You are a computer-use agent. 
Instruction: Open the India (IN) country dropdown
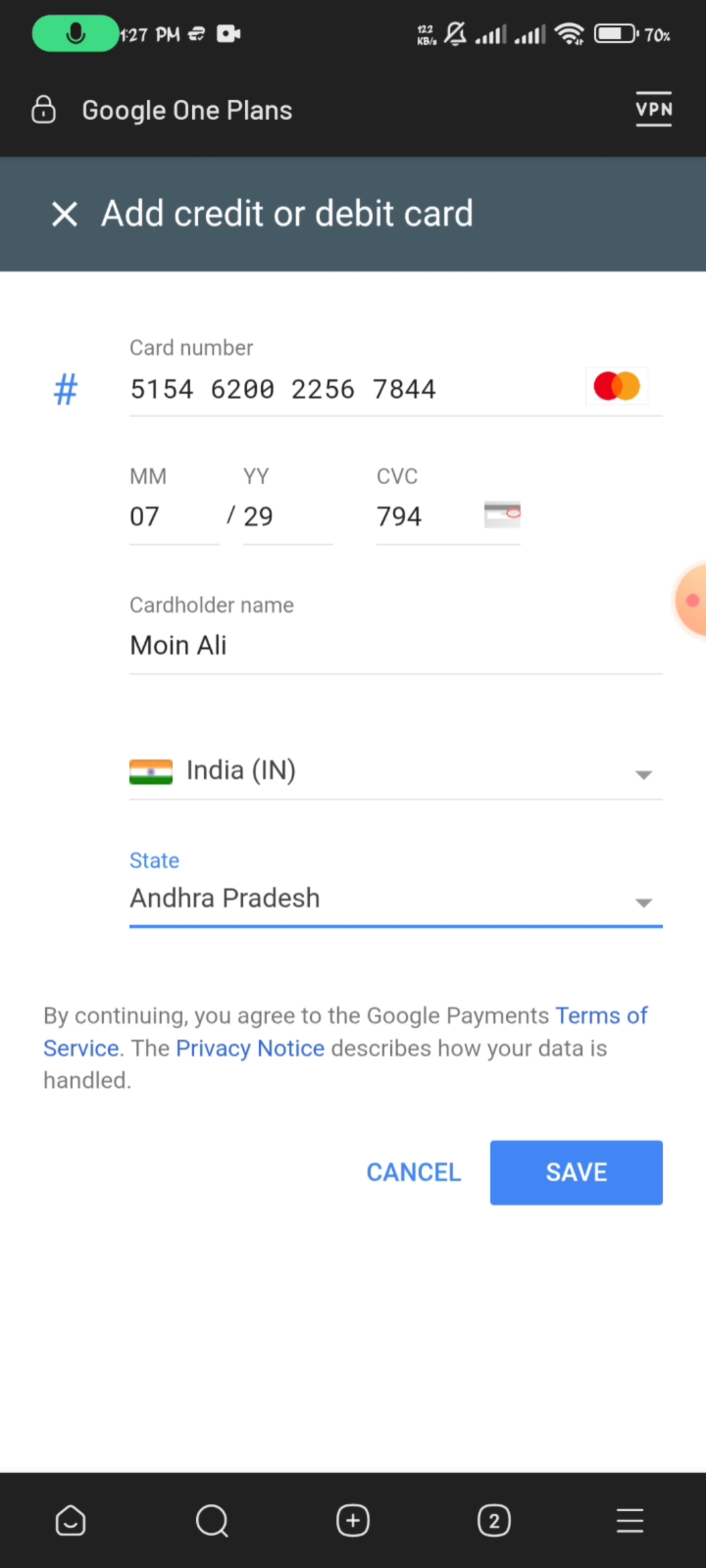[x=395, y=771]
